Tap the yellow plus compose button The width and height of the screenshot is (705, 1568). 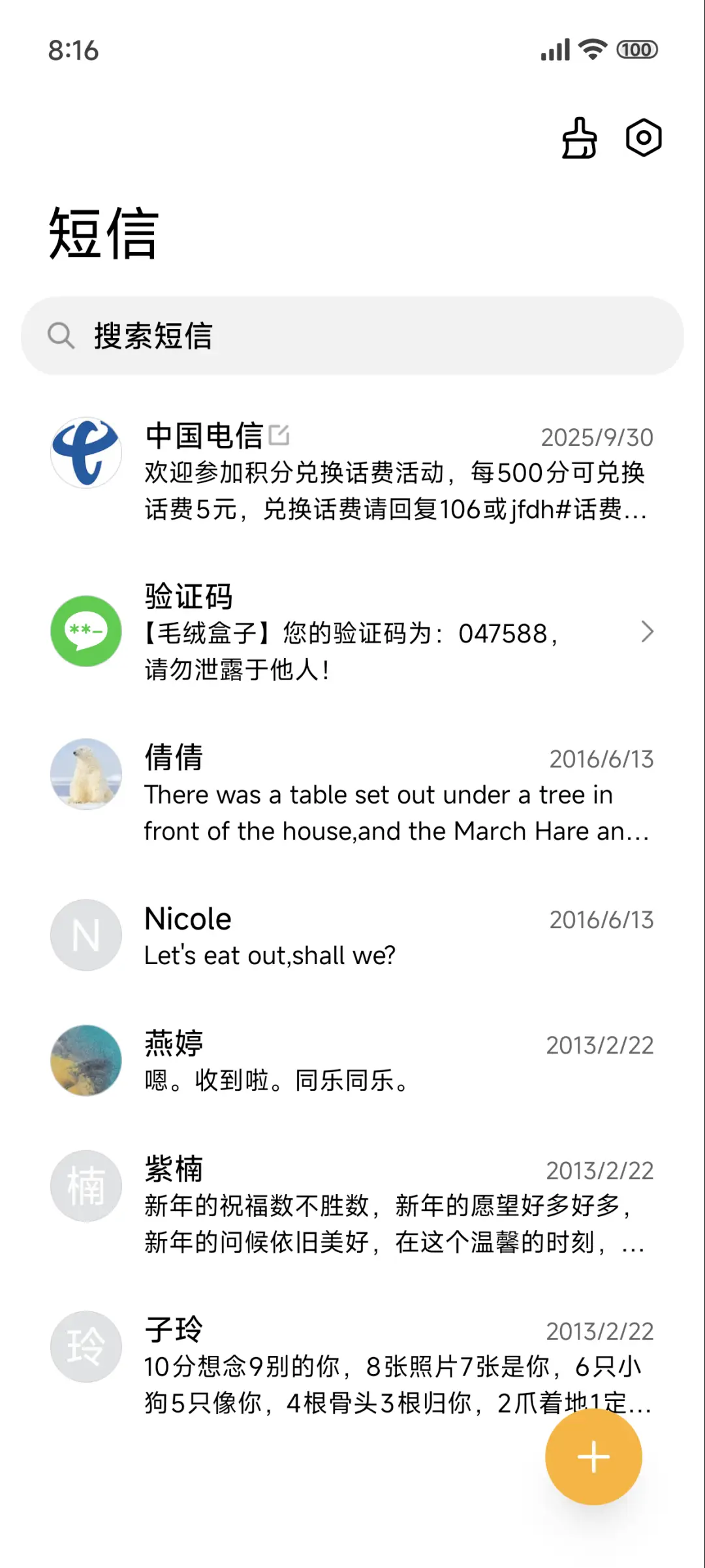(593, 1456)
